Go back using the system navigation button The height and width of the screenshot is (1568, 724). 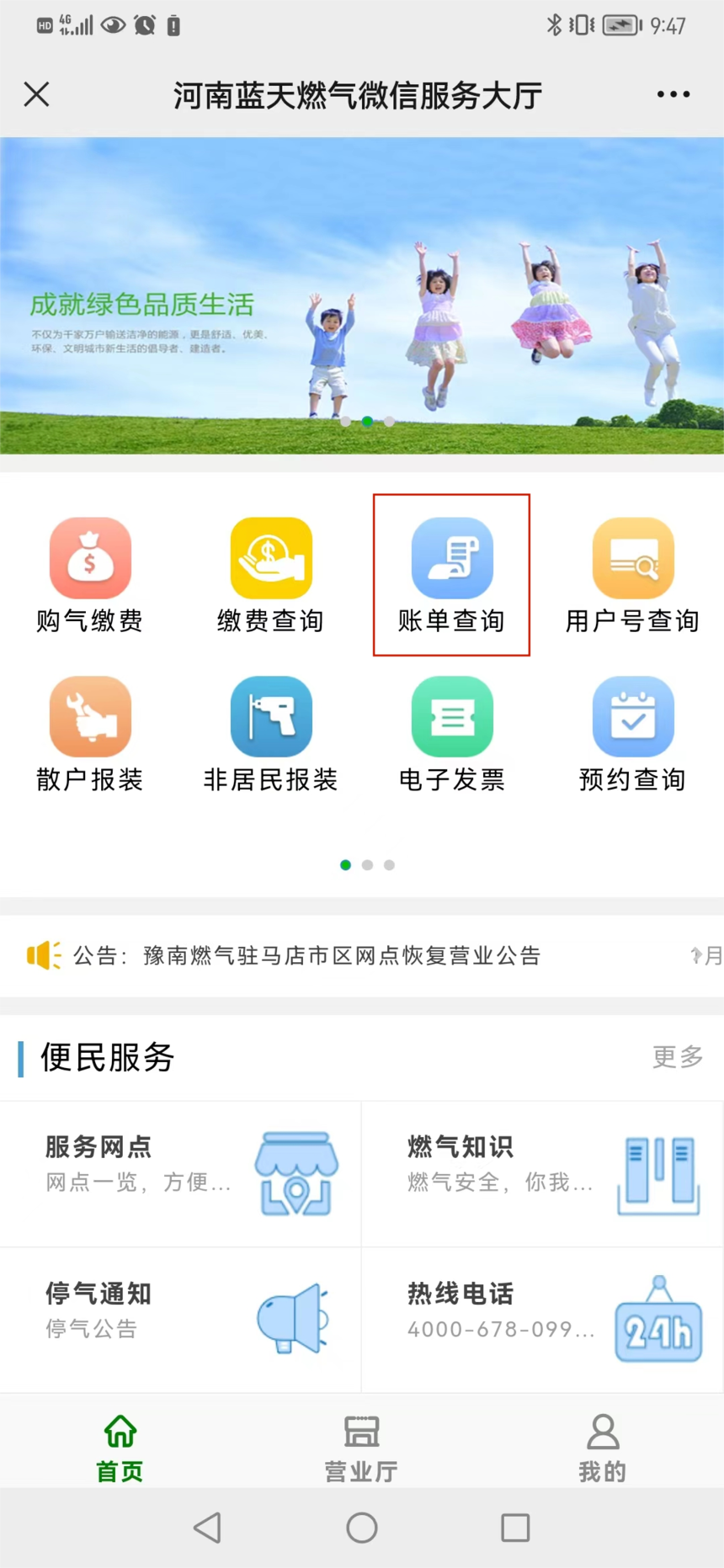pyautogui.click(x=207, y=1528)
